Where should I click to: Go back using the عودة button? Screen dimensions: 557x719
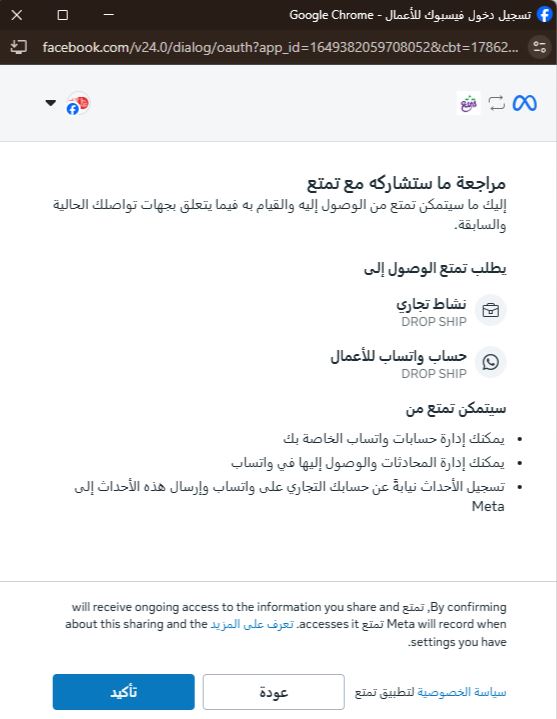click(x=274, y=691)
